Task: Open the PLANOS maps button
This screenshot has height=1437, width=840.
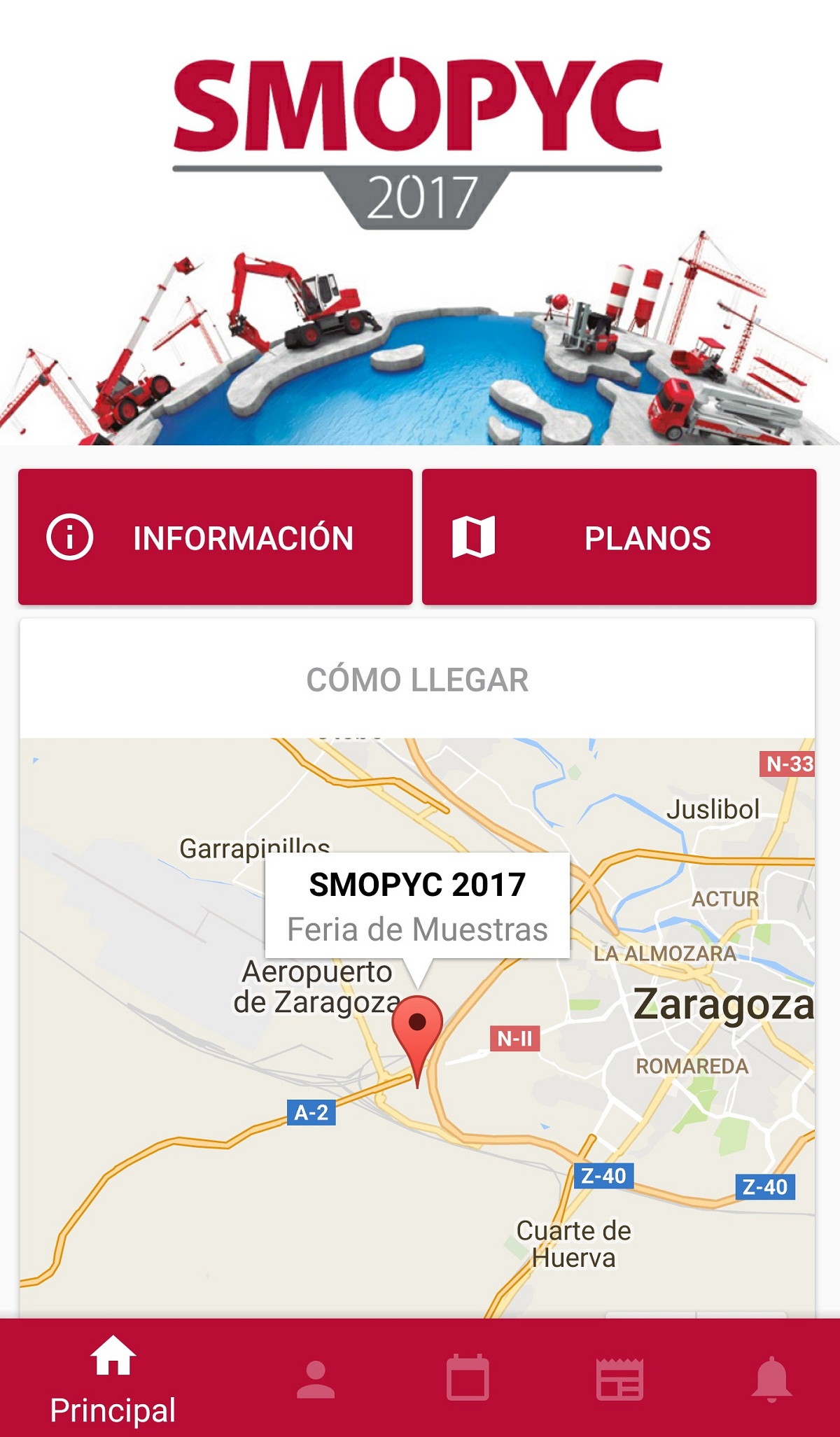Action: [619, 537]
